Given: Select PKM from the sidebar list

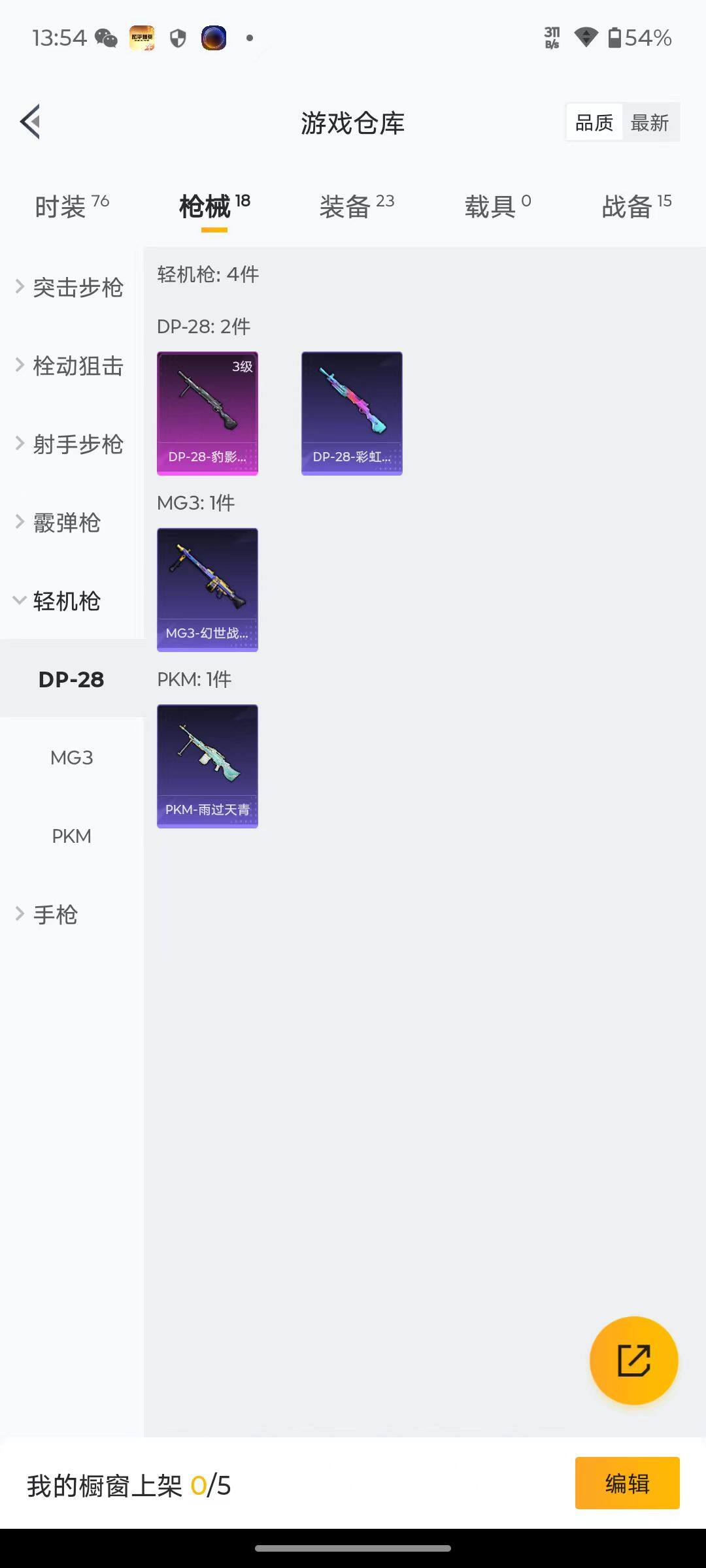Looking at the screenshot, I should (72, 836).
